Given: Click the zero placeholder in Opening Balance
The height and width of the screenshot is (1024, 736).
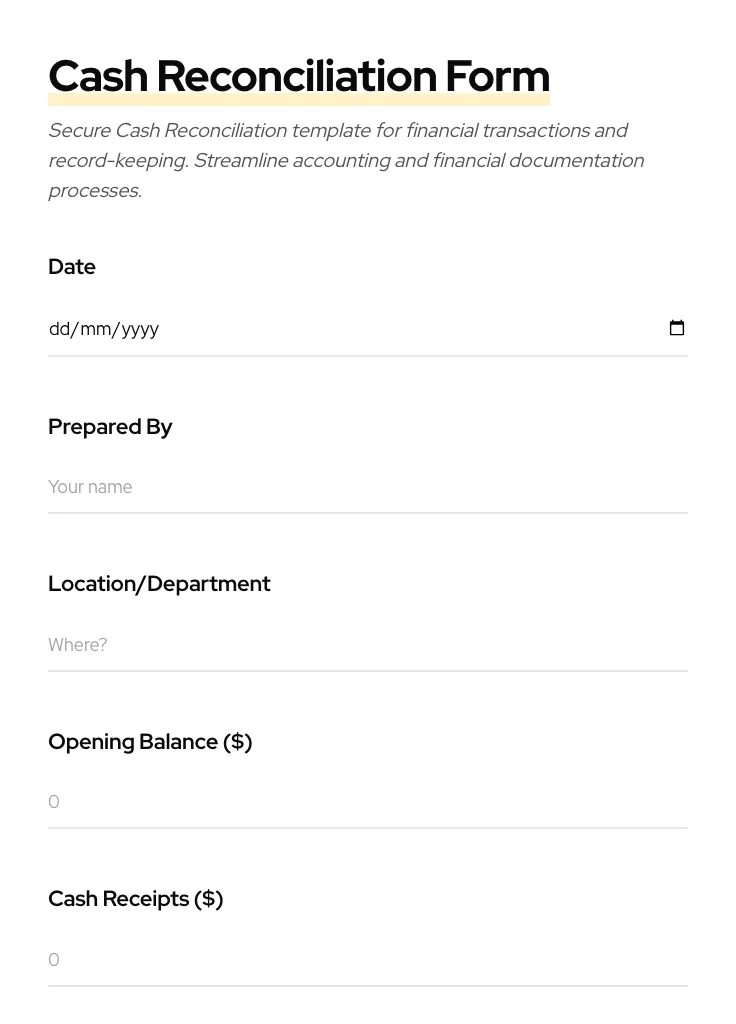Looking at the screenshot, I should [x=54, y=802].
